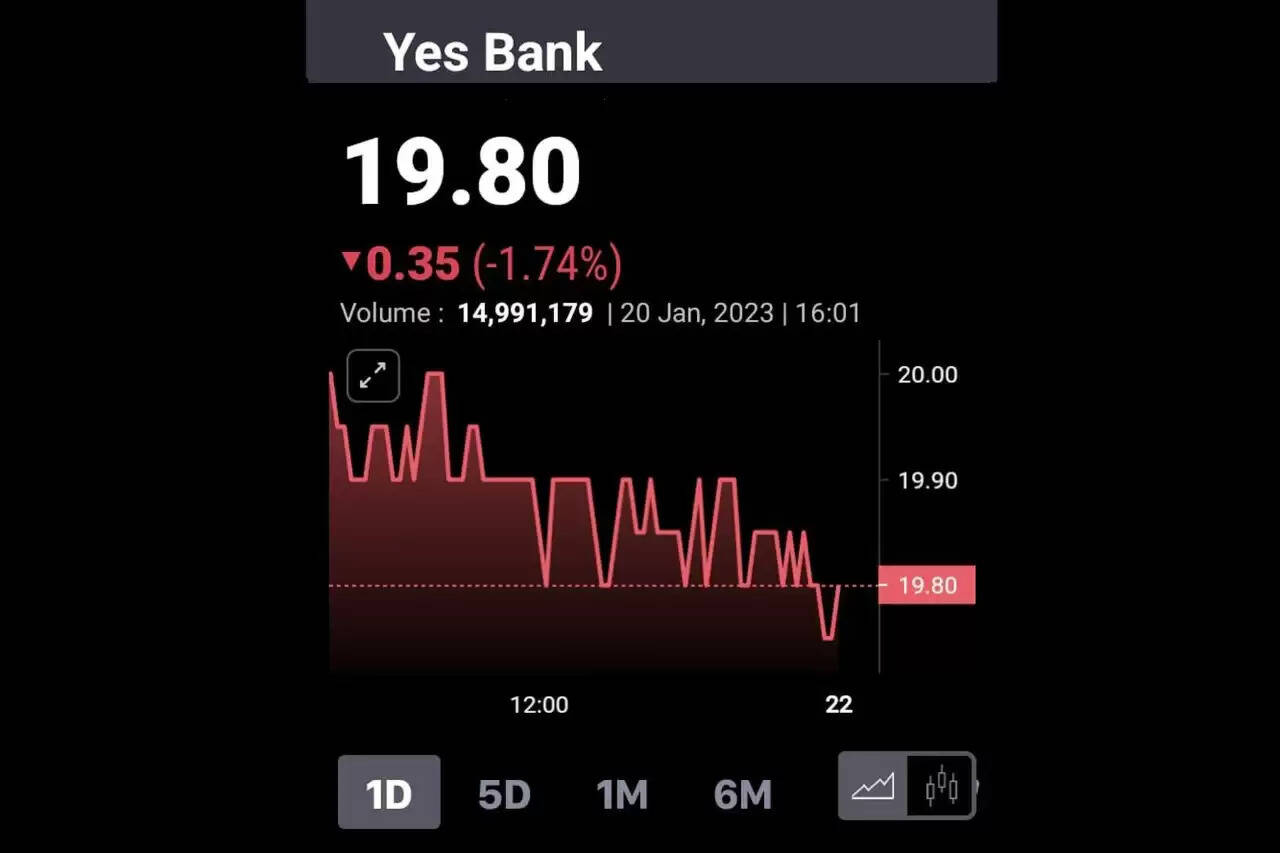Show the 6M time range
This screenshot has height=853, width=1280.
pos(742,795)
